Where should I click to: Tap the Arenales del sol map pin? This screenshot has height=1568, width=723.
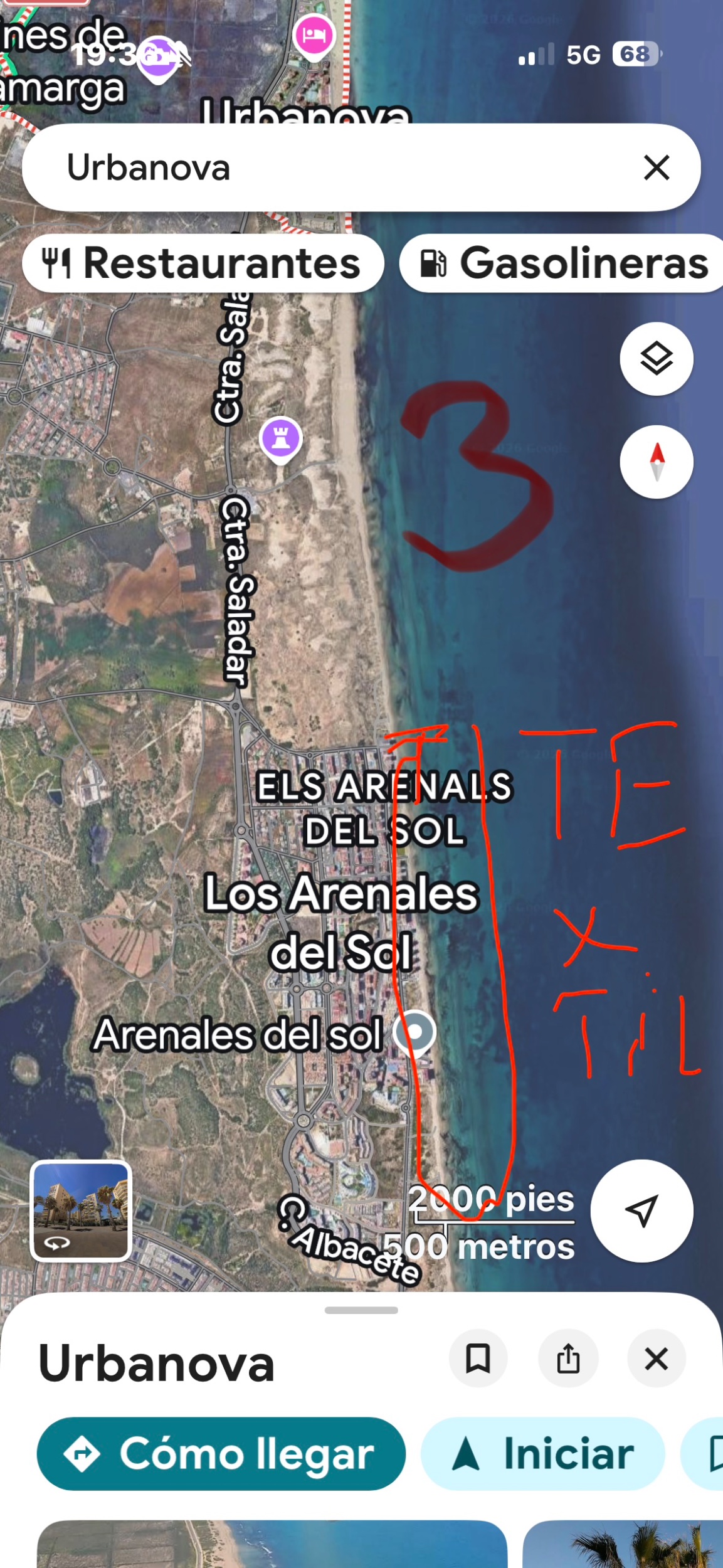pos(415,1032)
